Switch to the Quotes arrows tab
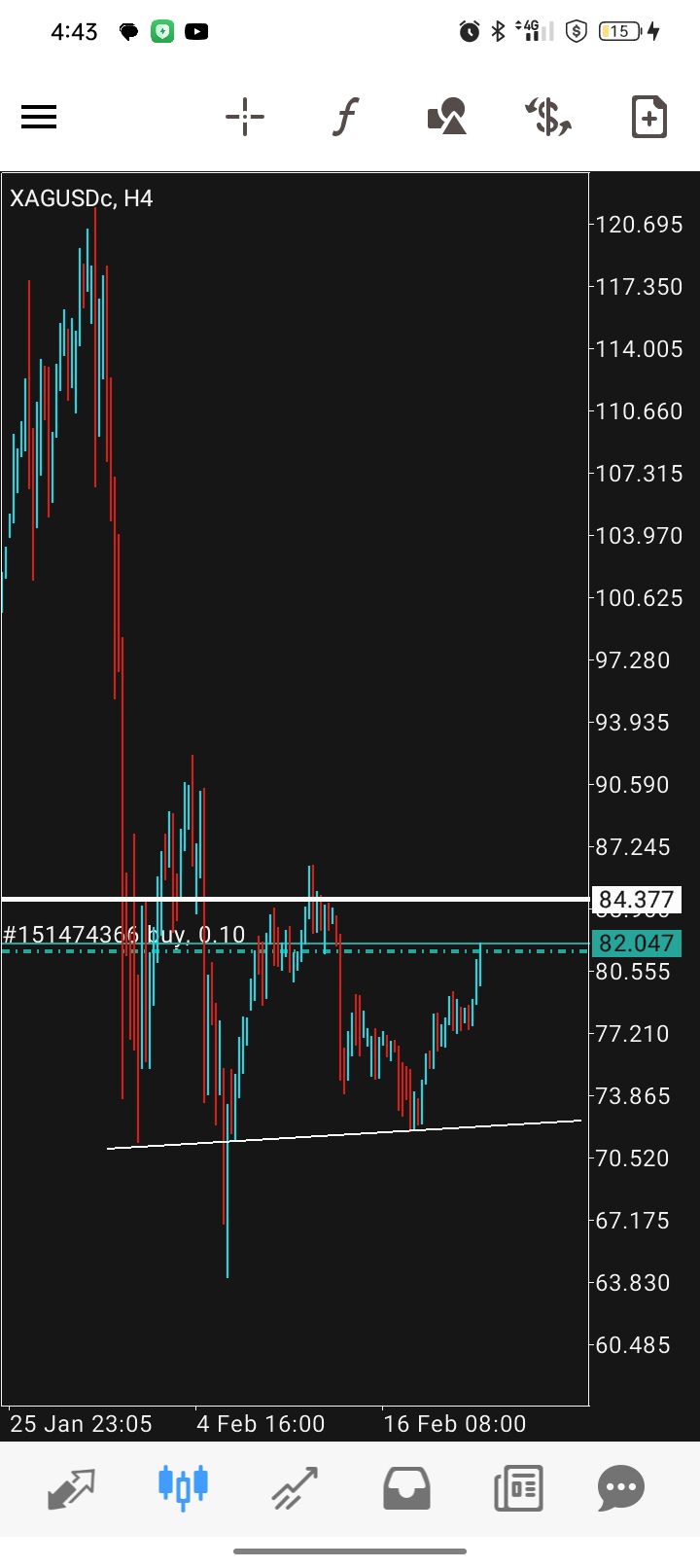 coord(72,1487)
